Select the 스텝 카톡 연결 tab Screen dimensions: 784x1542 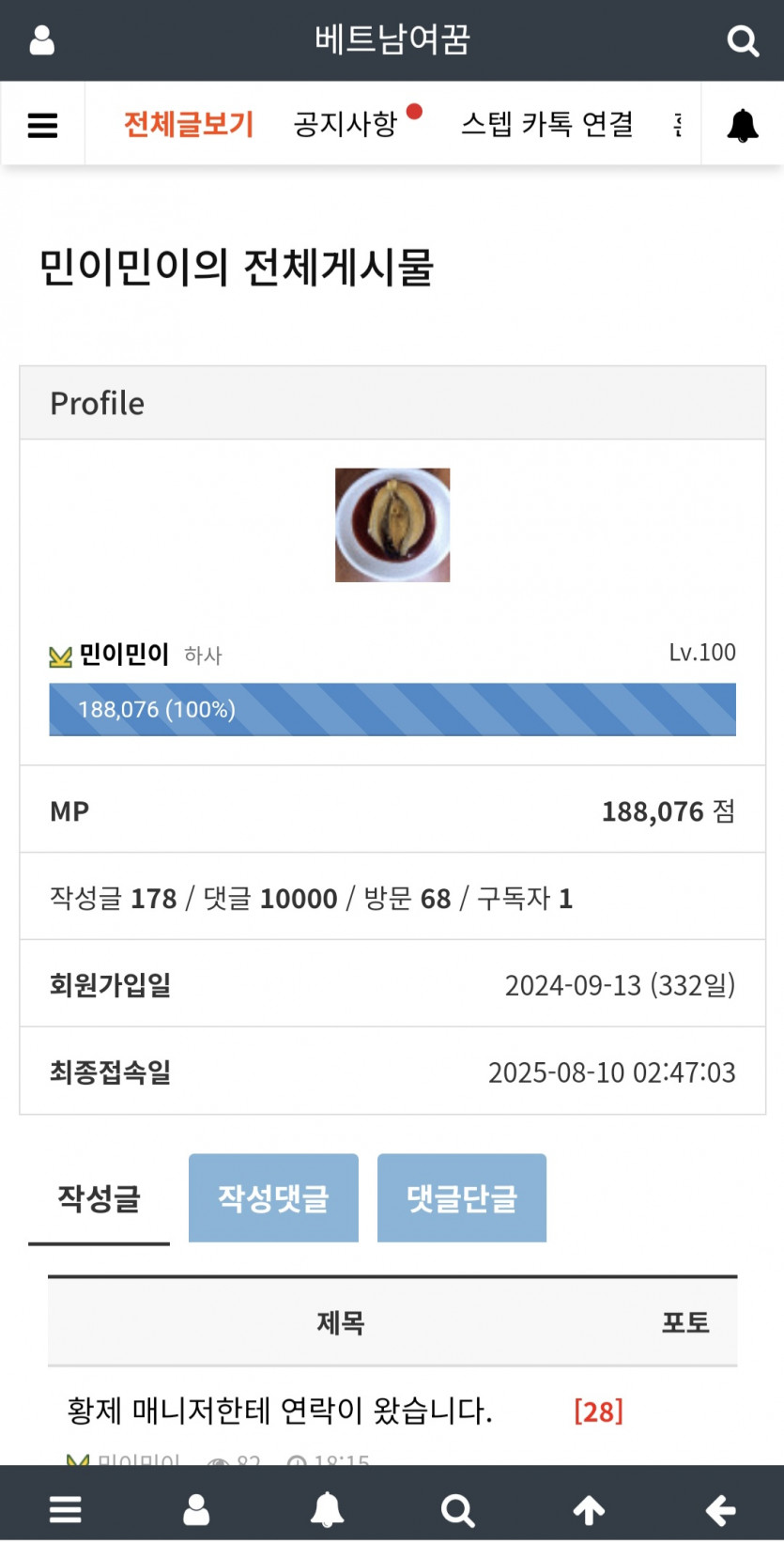546,124
